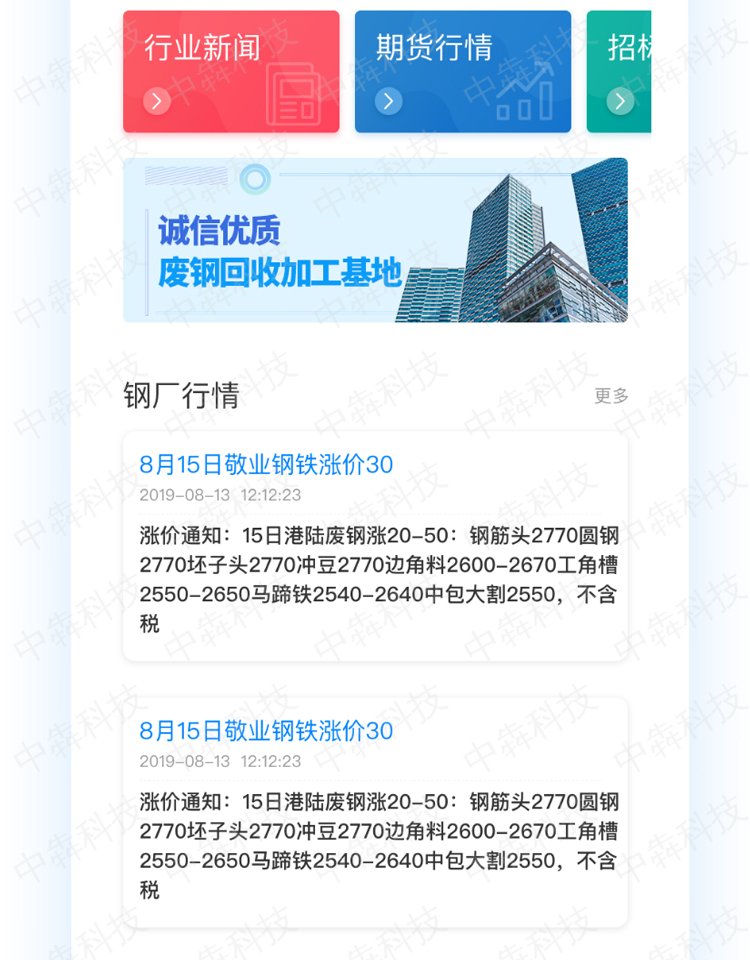Open the 期货行情 card
The image size is (750, 960).
pyautogui.click(x=462, y=72)
